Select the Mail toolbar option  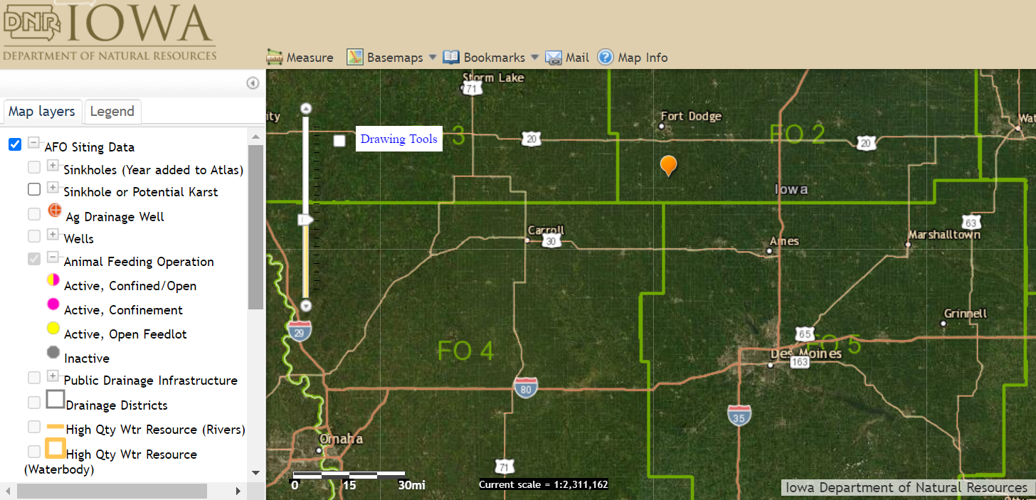(567, 57)
